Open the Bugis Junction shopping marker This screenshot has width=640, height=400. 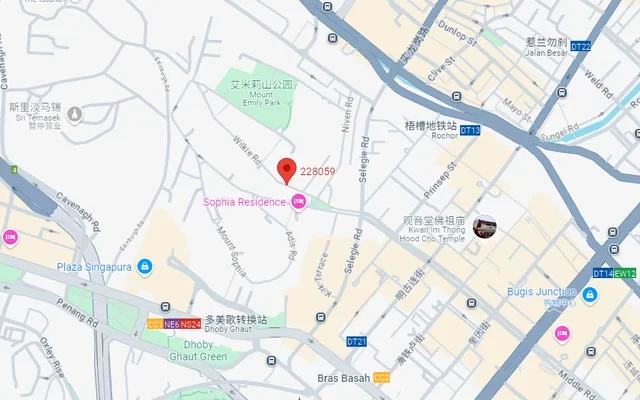[589, 294]
